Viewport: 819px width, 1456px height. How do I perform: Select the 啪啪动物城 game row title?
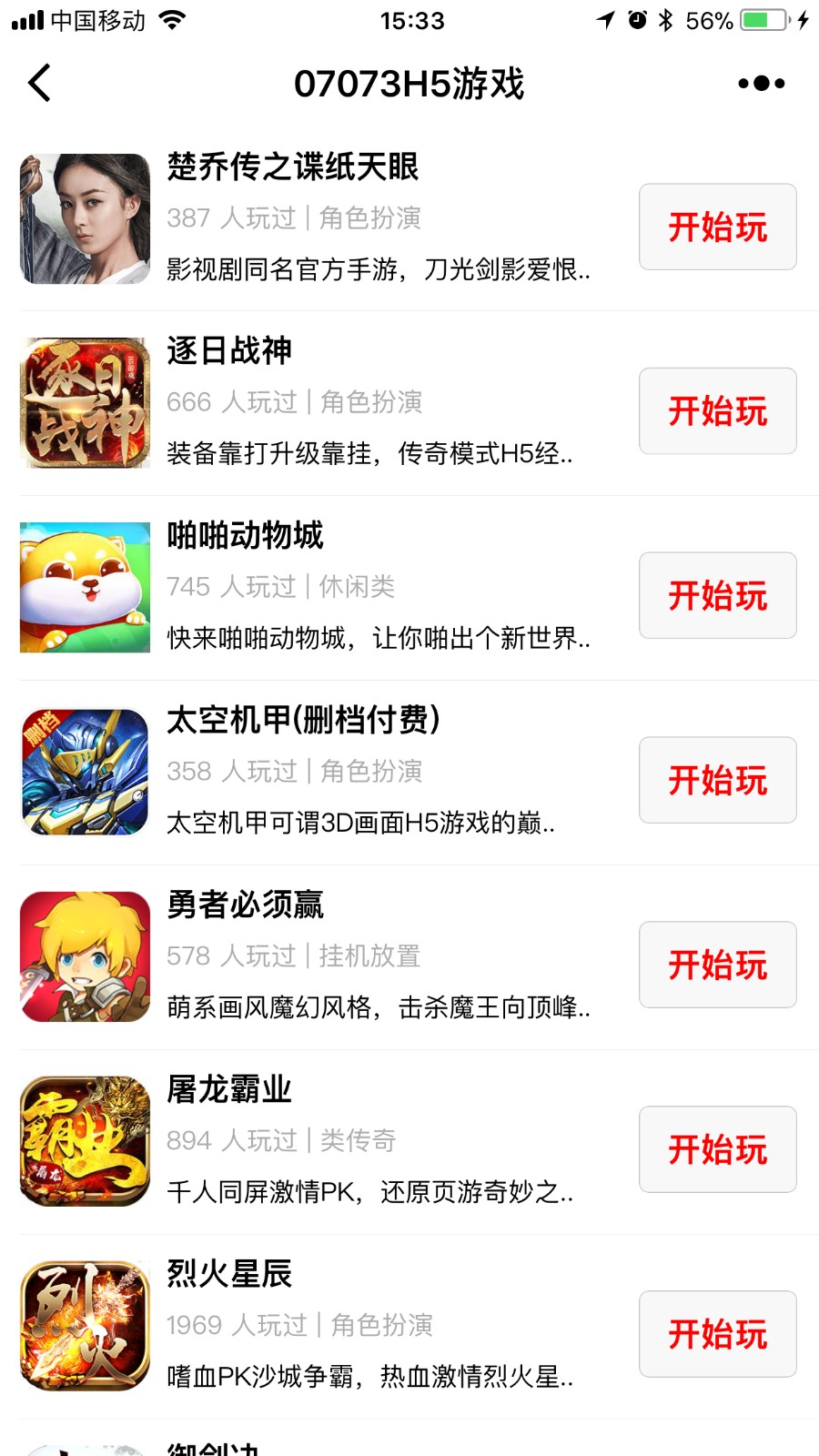click(x=245, y=535)
